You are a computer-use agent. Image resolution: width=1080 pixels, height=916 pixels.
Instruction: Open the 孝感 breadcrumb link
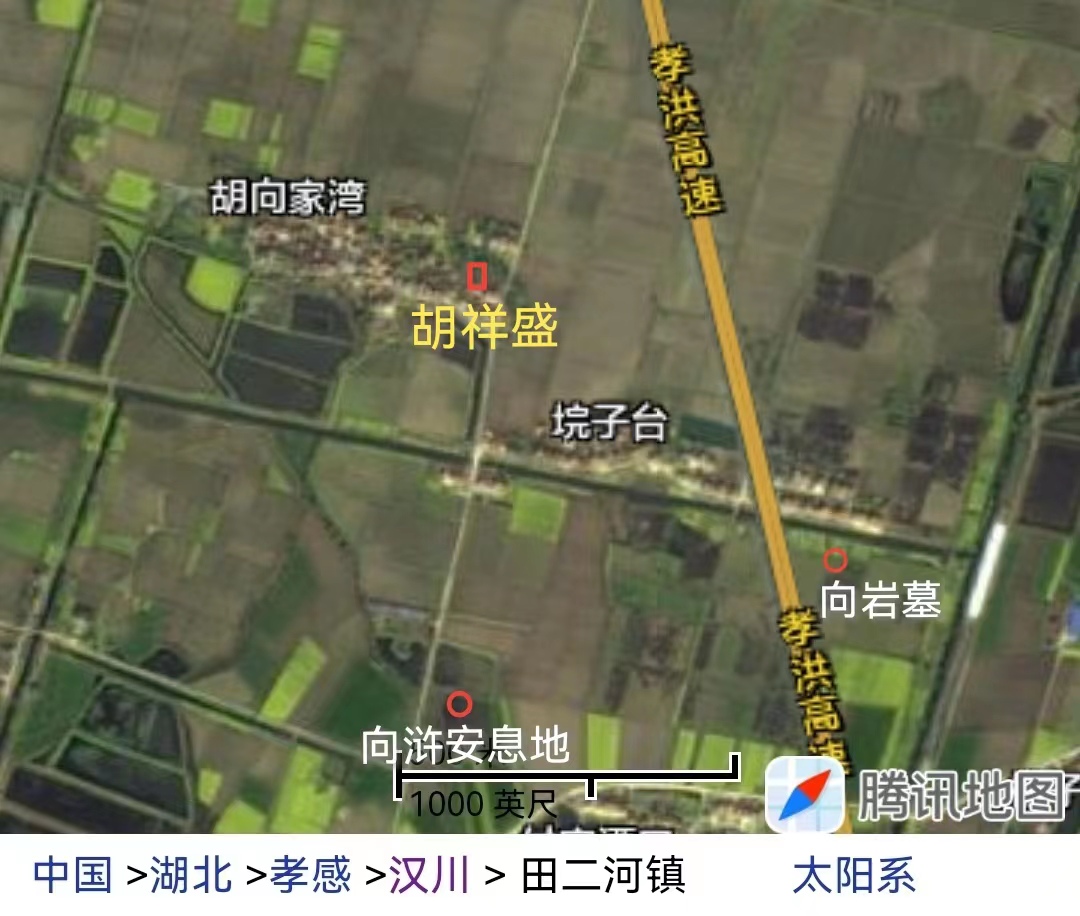click(311, 876)
